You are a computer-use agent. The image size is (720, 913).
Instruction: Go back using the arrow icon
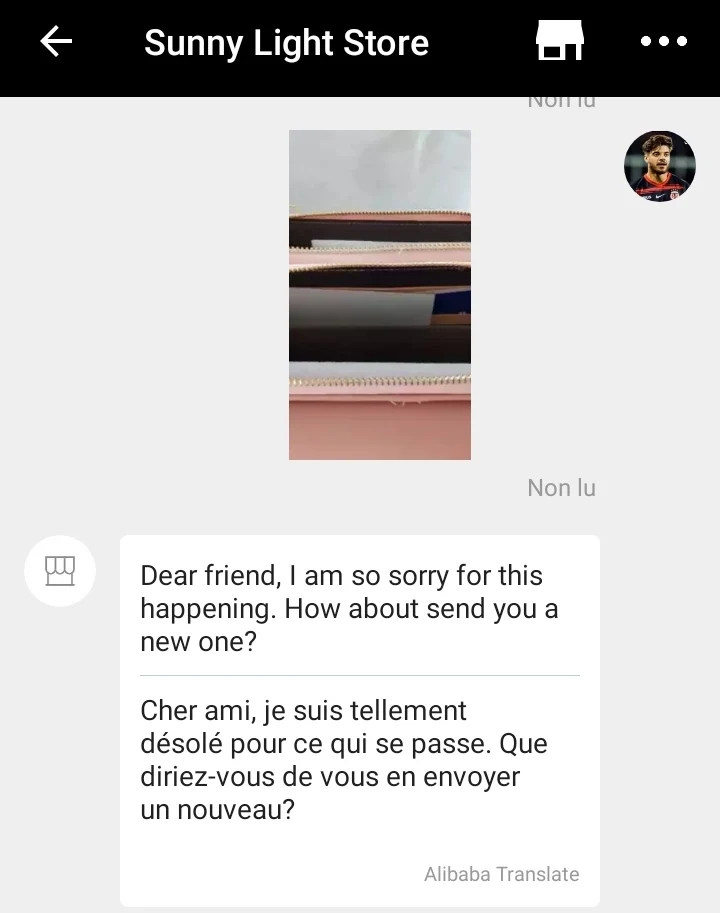point(56,42)
